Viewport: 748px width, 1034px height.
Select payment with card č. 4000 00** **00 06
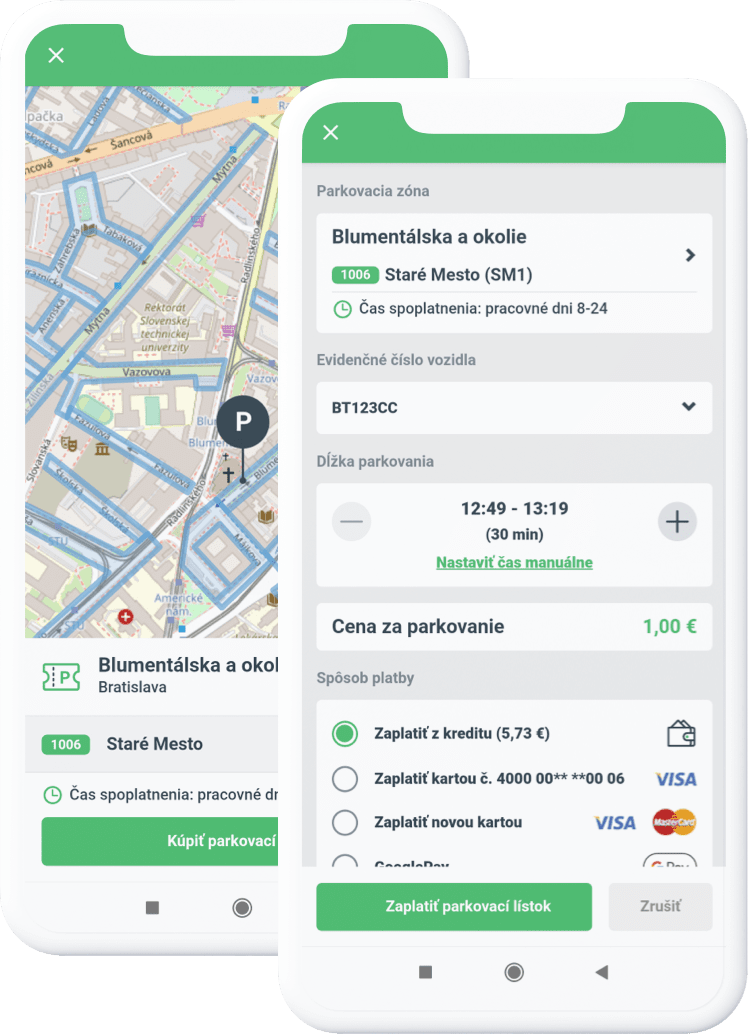coord(345,779)
